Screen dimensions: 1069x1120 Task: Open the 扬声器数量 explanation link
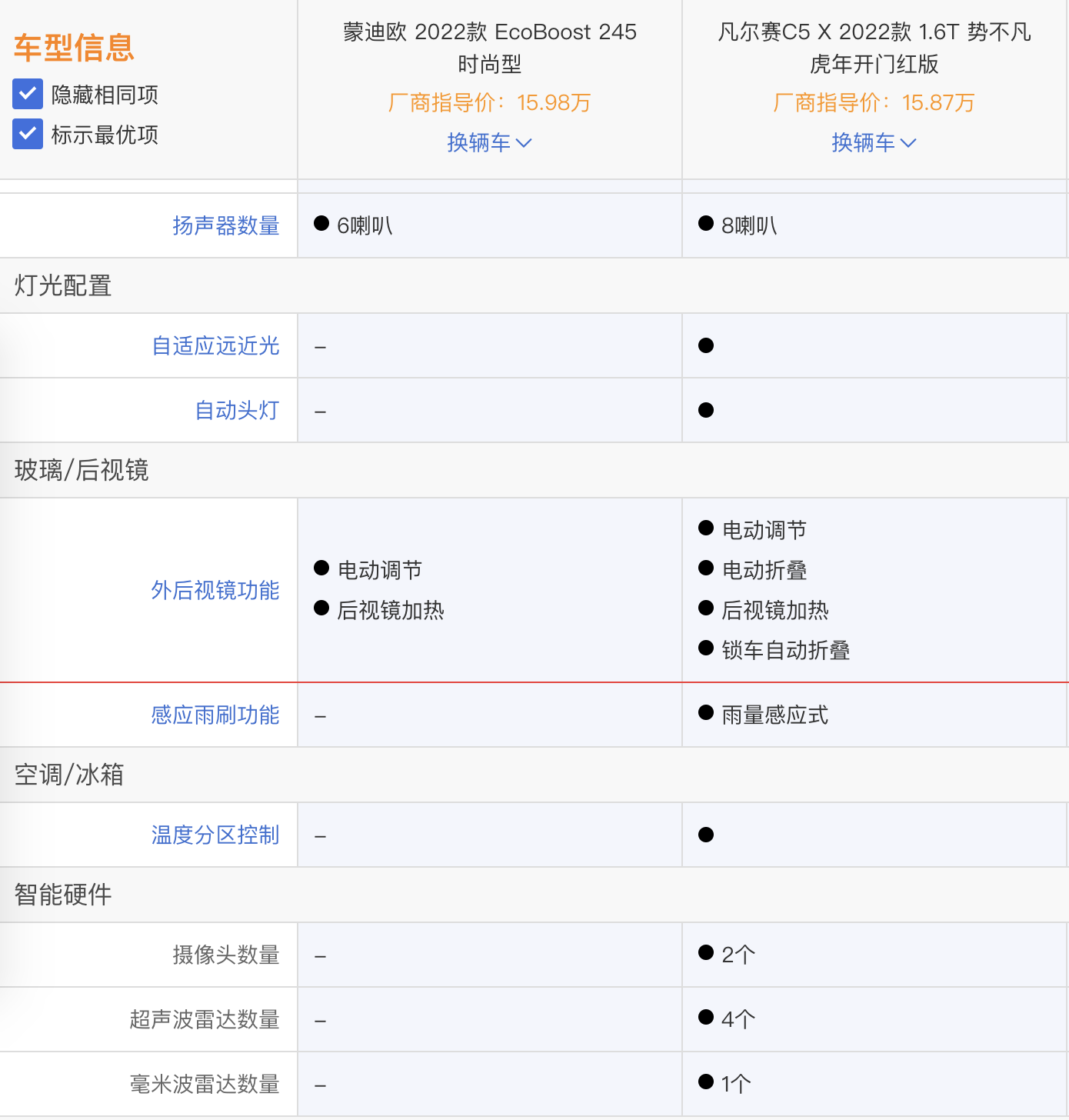tap(225, 225)
